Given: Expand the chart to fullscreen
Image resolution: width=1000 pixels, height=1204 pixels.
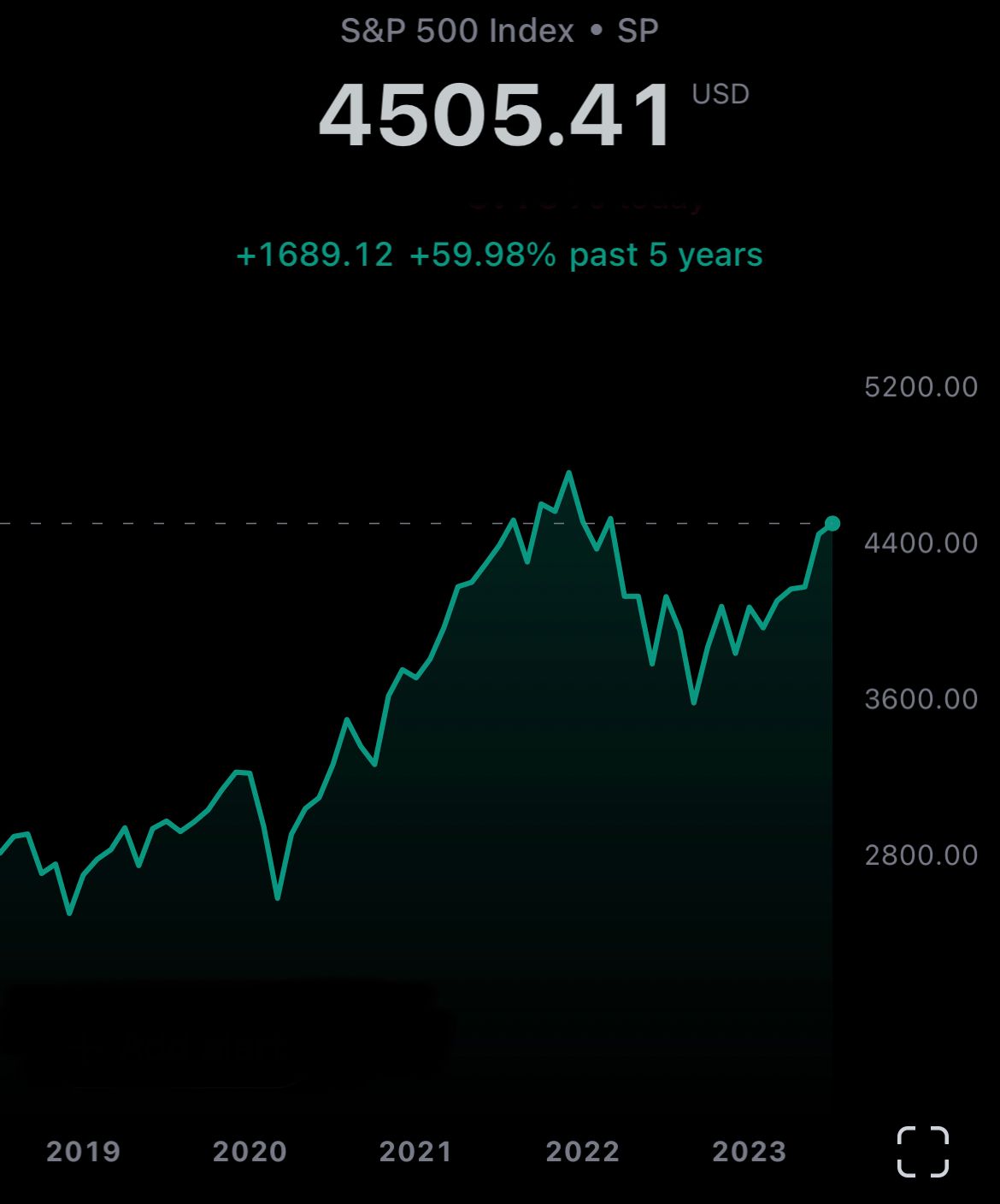Looking at the screenshot, I should coord(922,1151).
